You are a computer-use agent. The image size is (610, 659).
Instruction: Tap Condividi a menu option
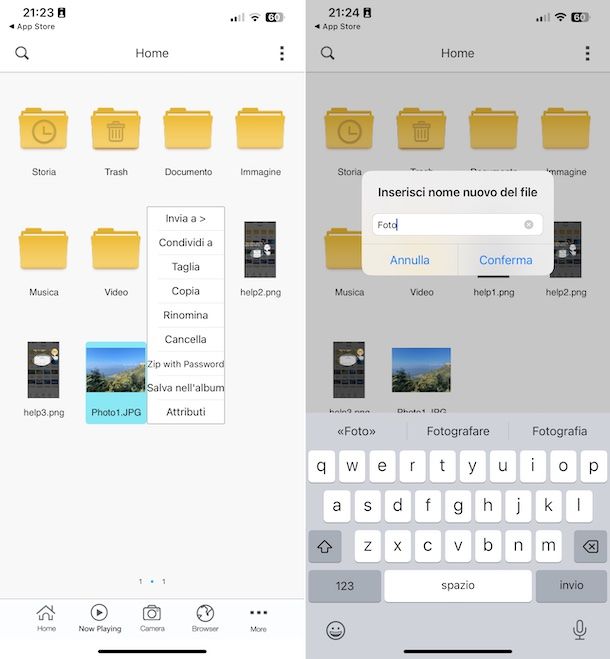click(x=185, y=243)
